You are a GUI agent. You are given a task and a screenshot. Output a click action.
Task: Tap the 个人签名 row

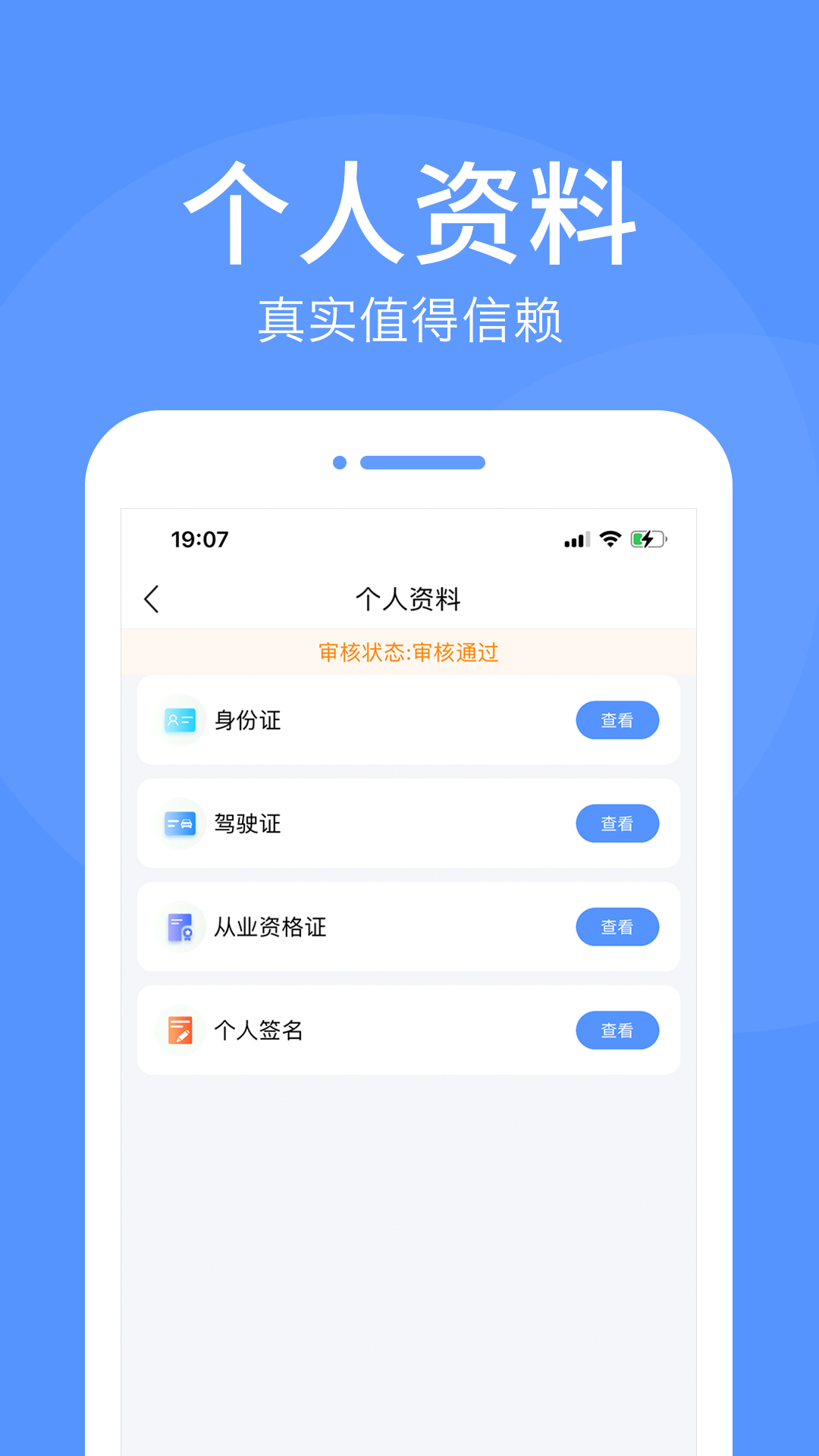(x=258, y=1030)
